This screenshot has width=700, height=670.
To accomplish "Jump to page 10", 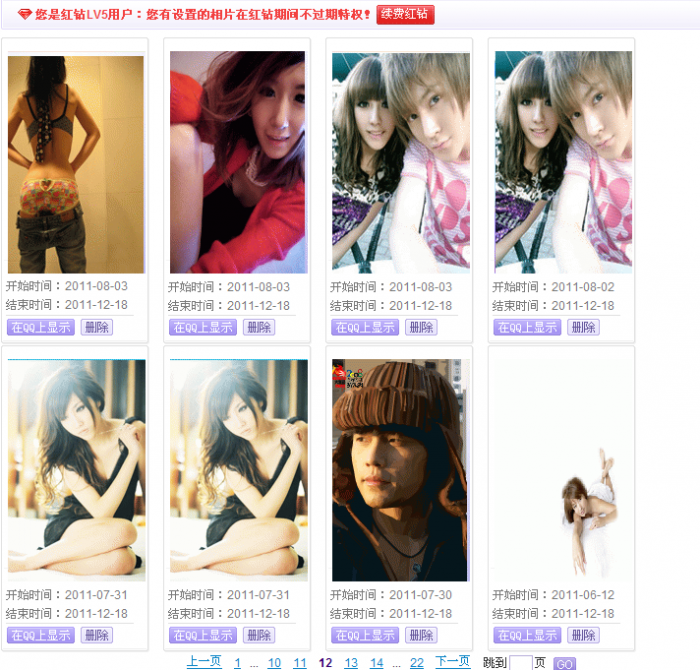I will [274, 663].
